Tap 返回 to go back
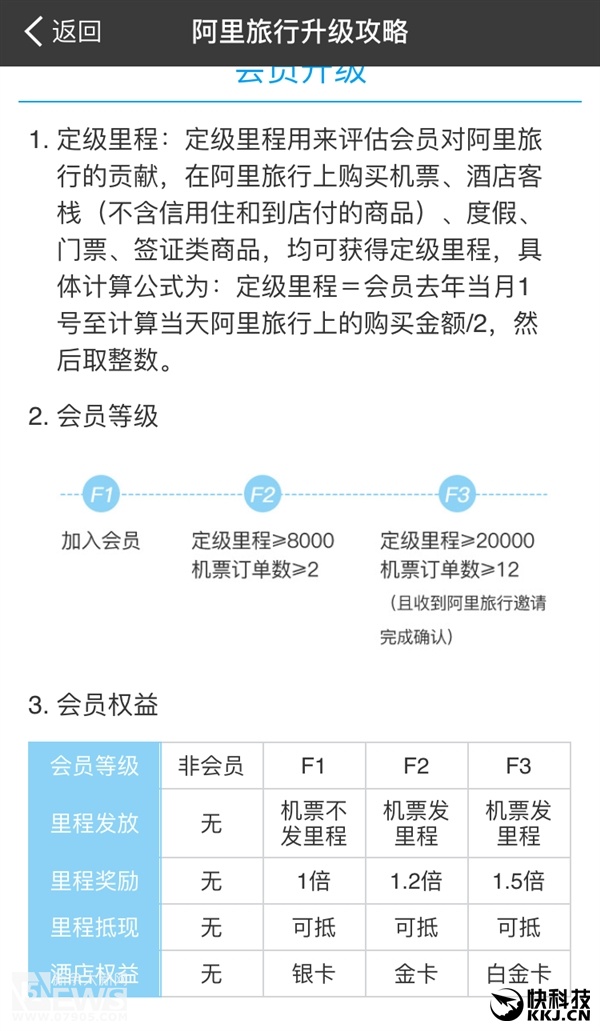 pyautogui.click(x=63, y=31)
